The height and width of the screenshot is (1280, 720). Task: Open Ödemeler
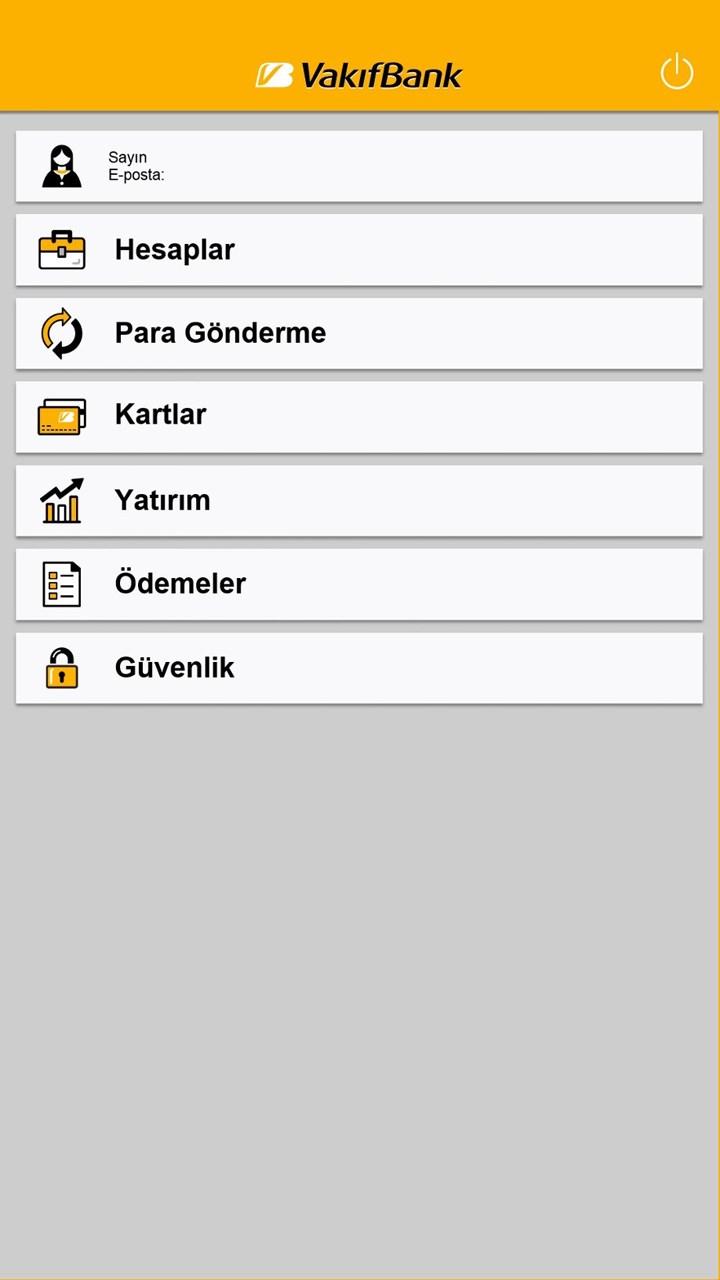point(359,584)
